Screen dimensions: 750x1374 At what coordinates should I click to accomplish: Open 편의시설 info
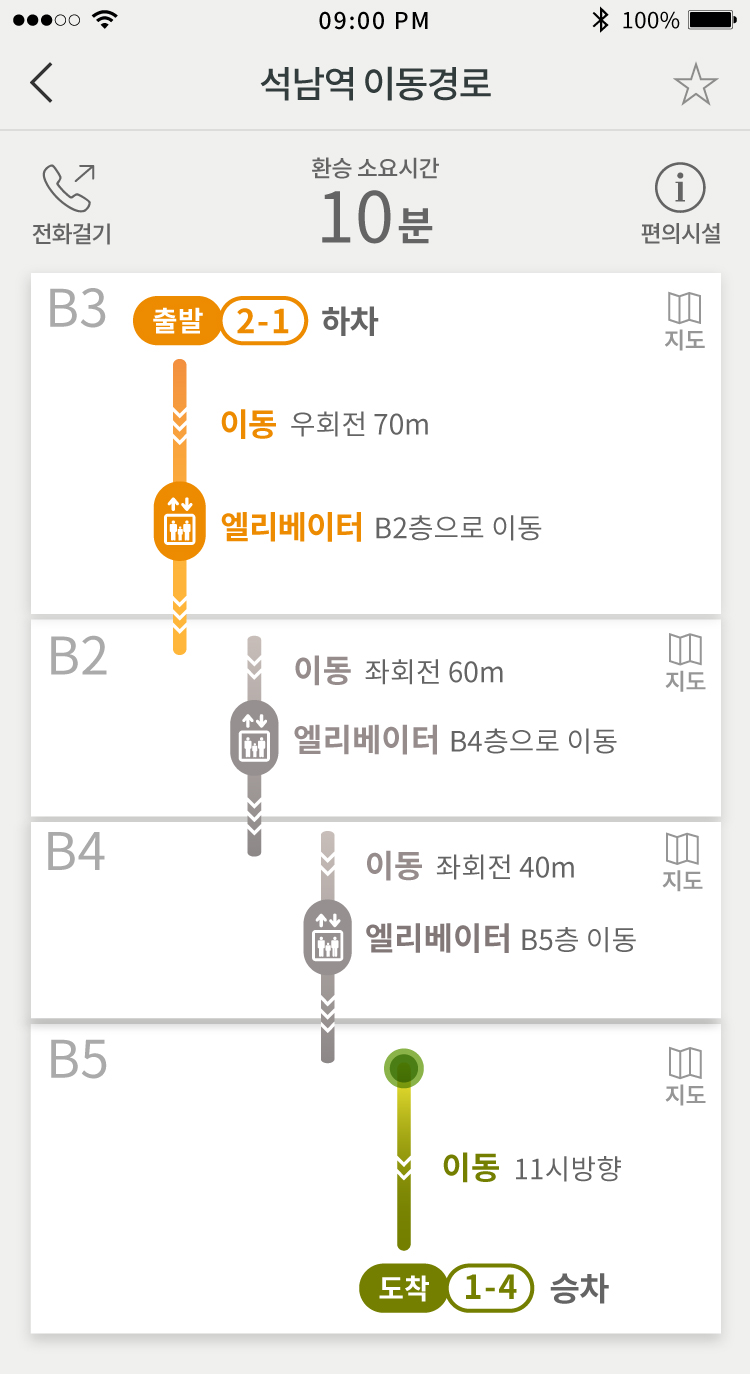[680, 204]
